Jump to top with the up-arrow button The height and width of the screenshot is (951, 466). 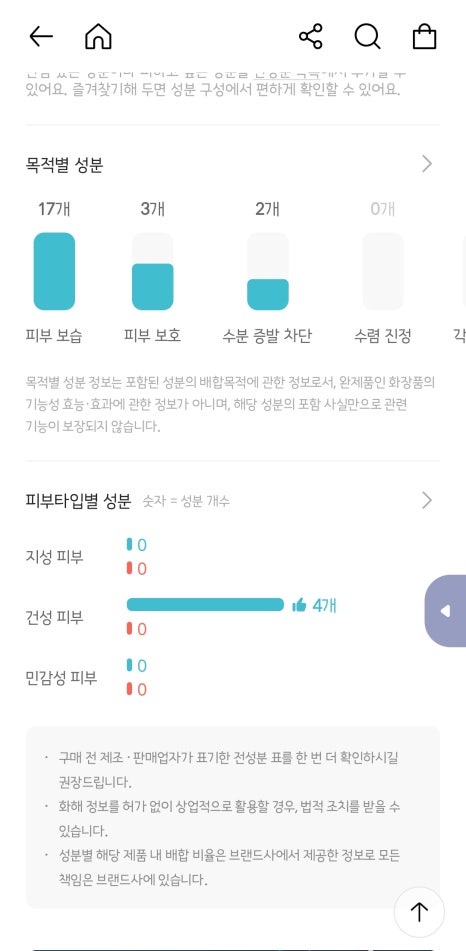419,912
